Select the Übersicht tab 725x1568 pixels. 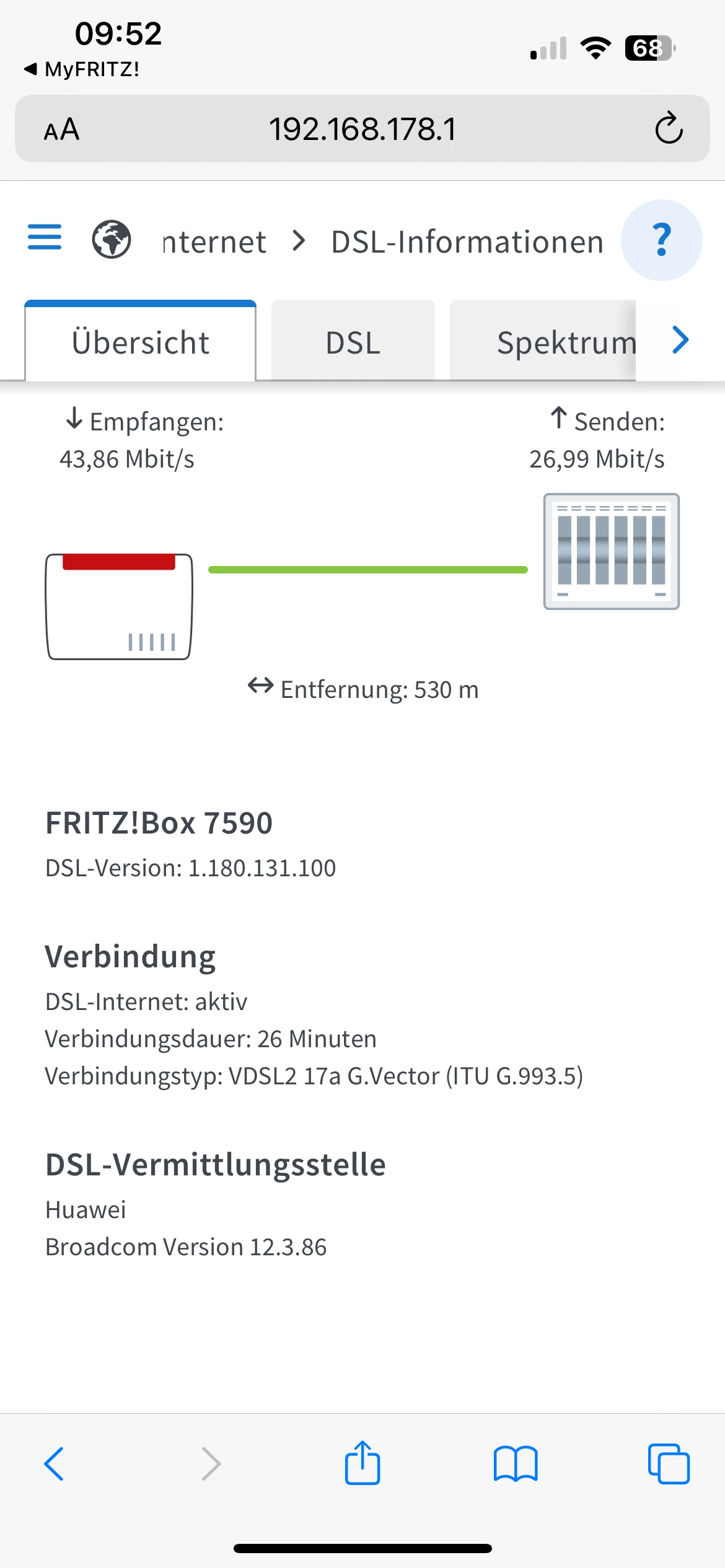pos(141,342)
